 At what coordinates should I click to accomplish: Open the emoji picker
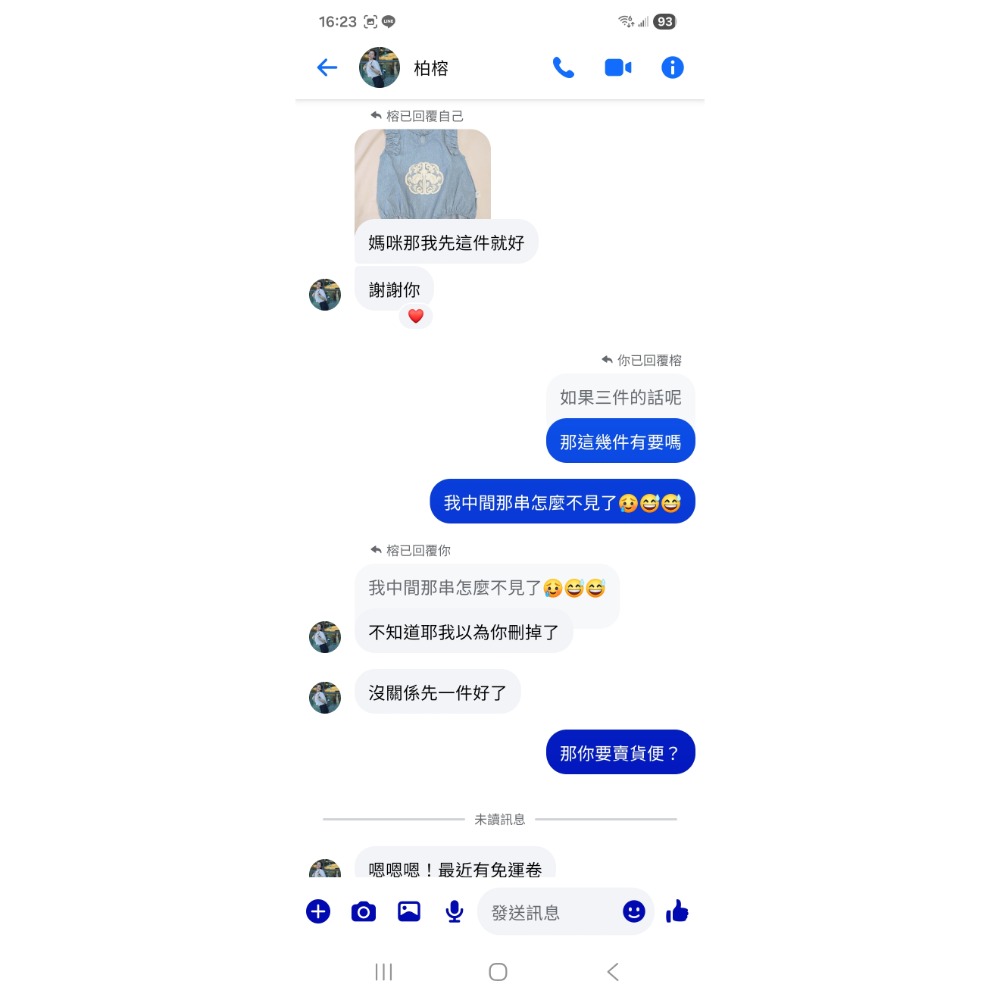634,911
